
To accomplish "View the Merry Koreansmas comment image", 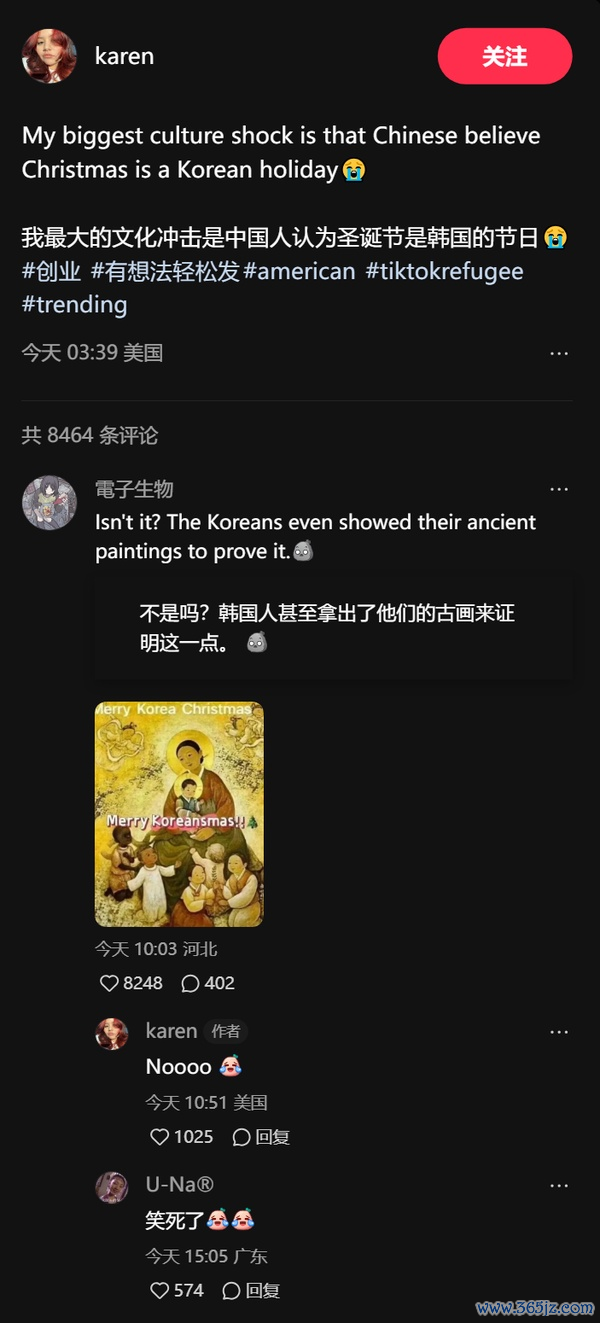I will [x=179, y=813].
